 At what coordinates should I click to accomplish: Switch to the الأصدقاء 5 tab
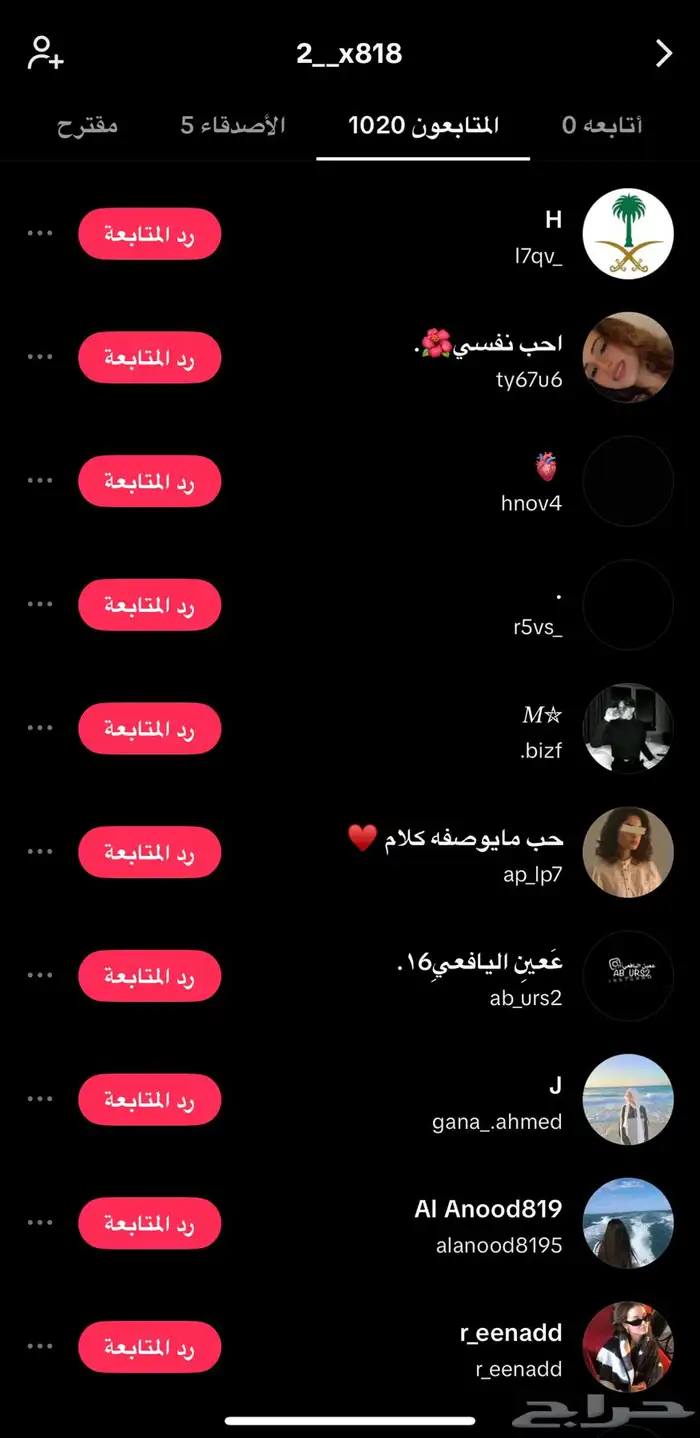233,125
